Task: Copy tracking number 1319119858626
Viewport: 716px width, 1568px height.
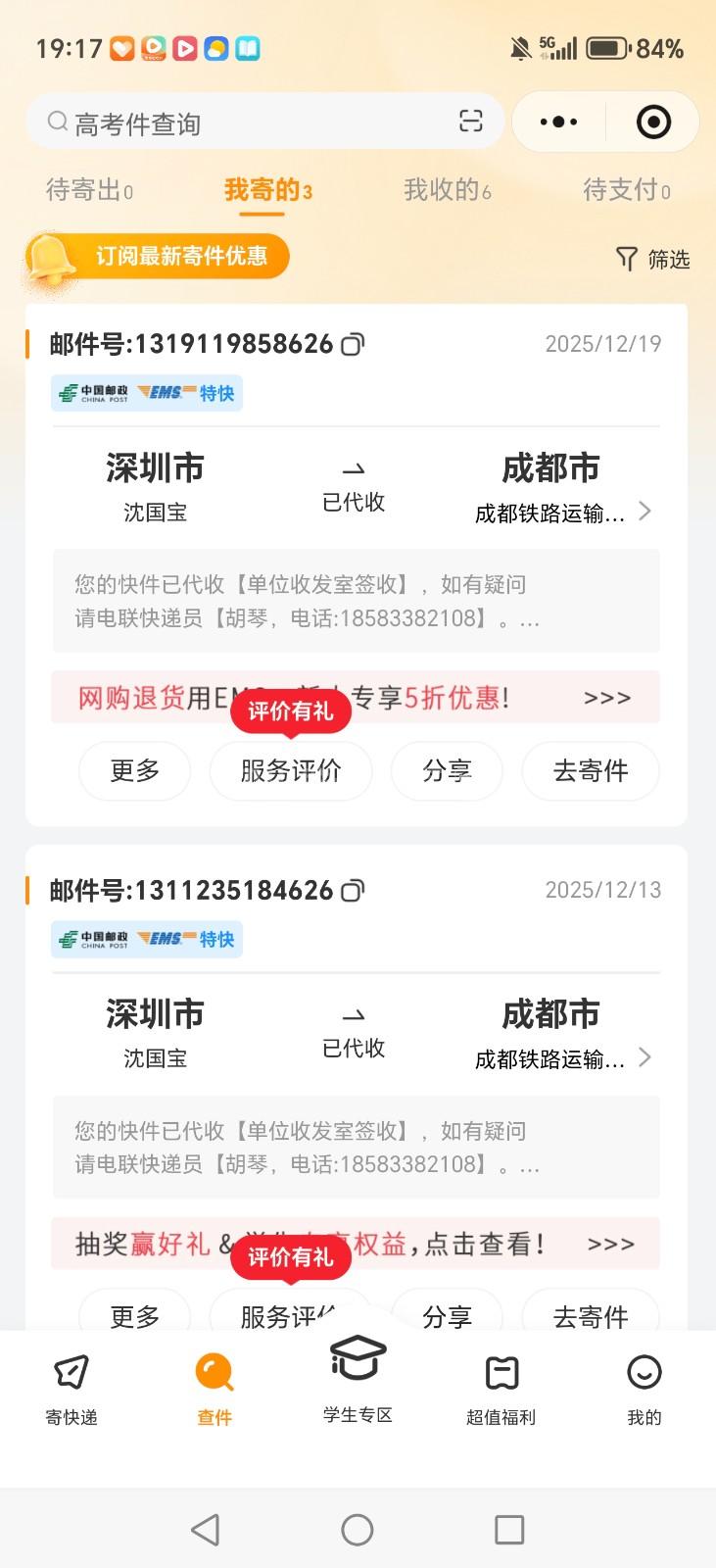Action: pos(353,344)
